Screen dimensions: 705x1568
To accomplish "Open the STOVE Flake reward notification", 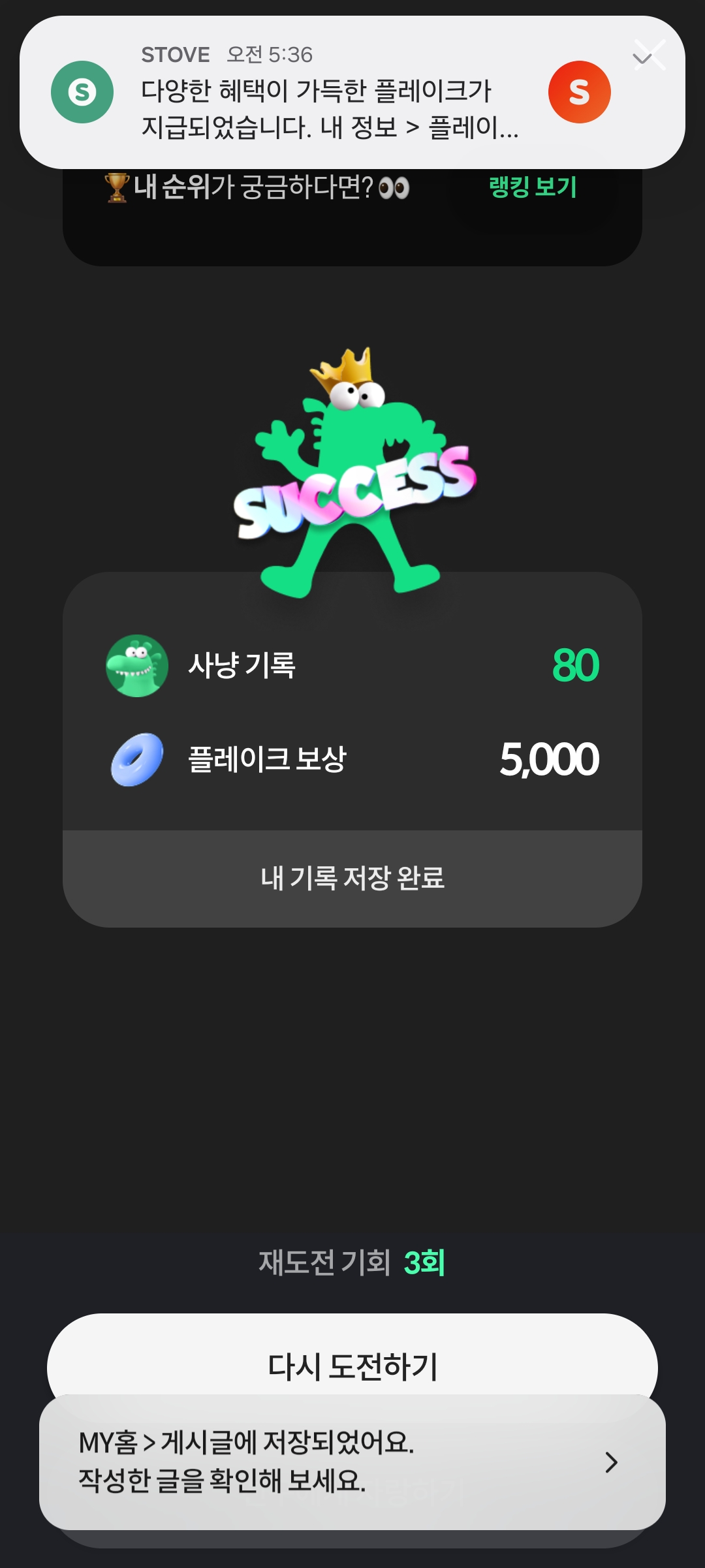I will pos(326,93).
